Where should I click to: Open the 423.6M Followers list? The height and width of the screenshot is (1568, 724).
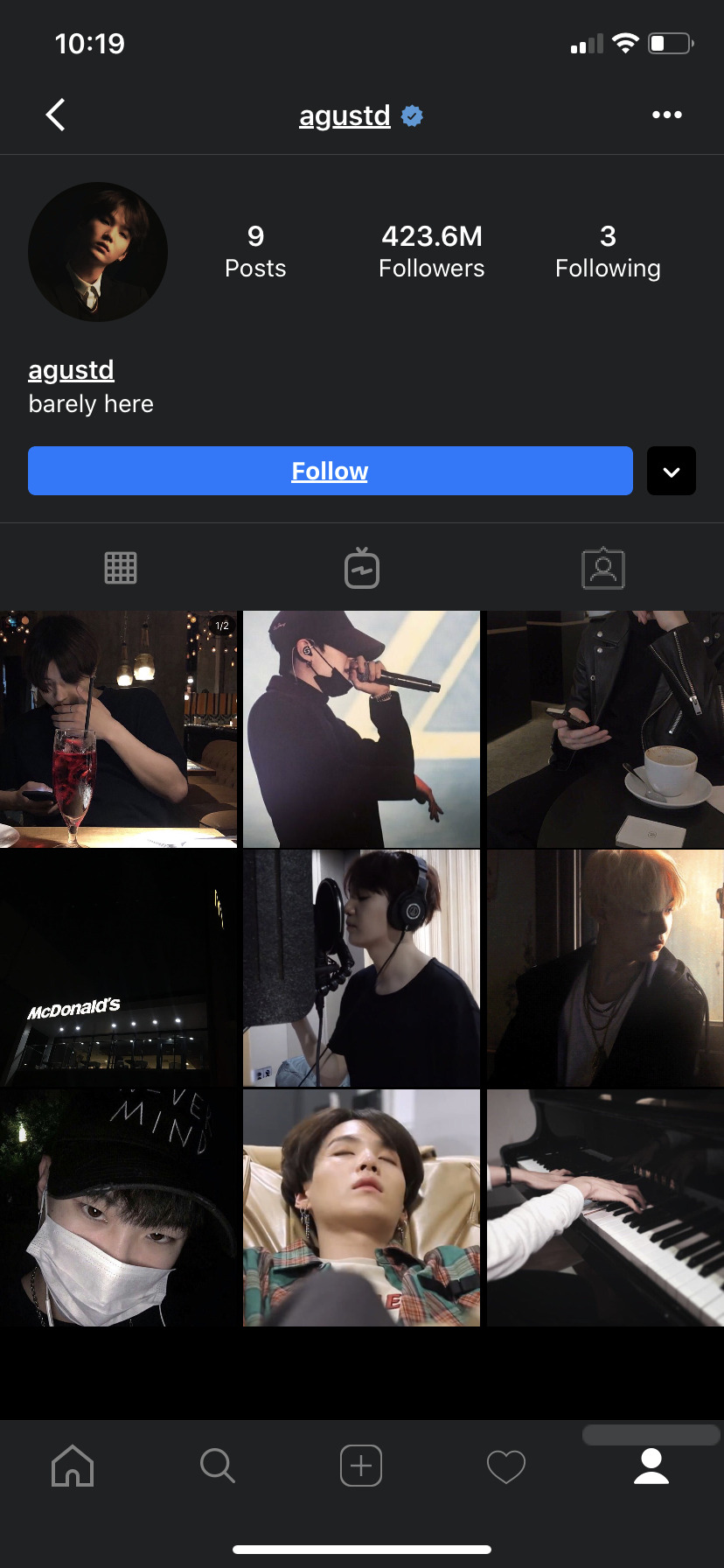point(431,251)
